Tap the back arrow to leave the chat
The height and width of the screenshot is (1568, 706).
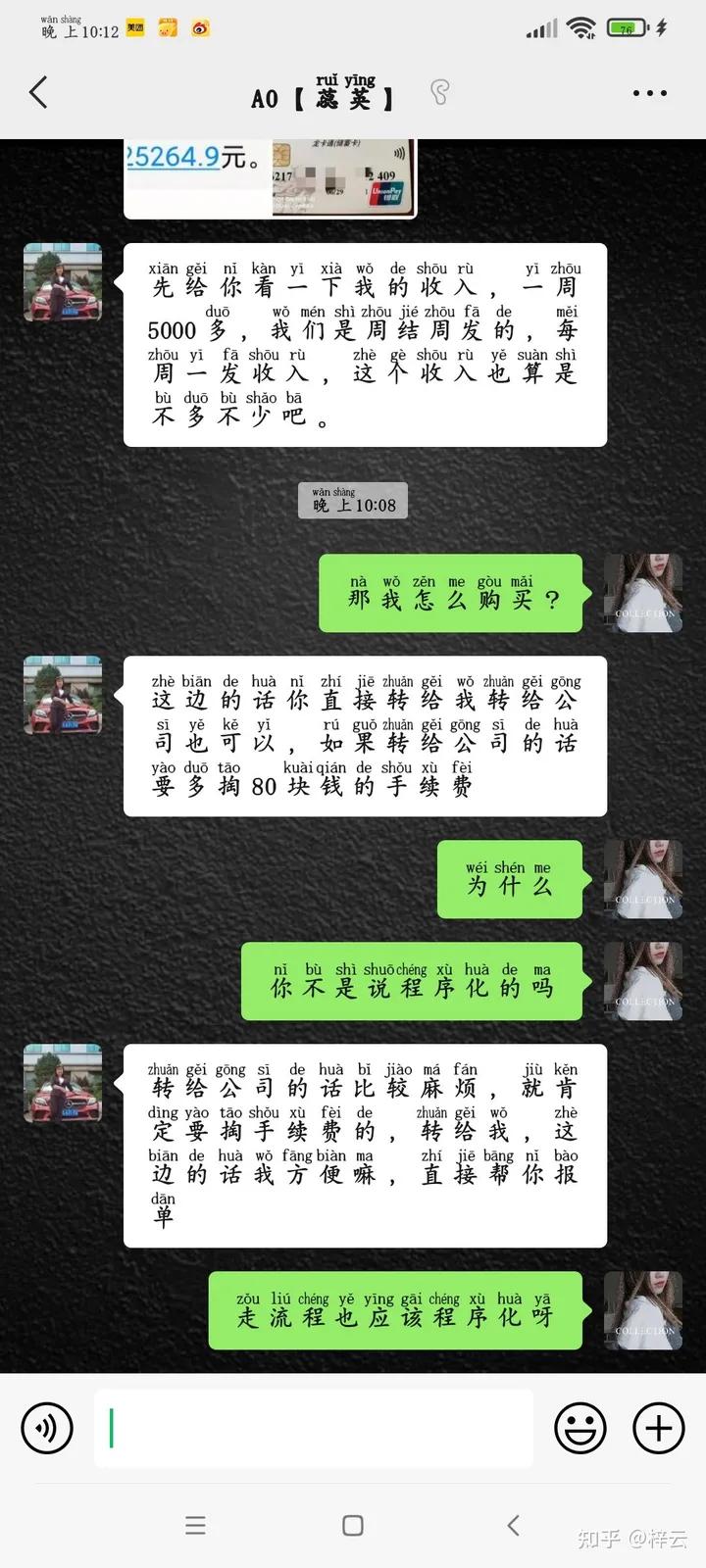tap(39, 92)
